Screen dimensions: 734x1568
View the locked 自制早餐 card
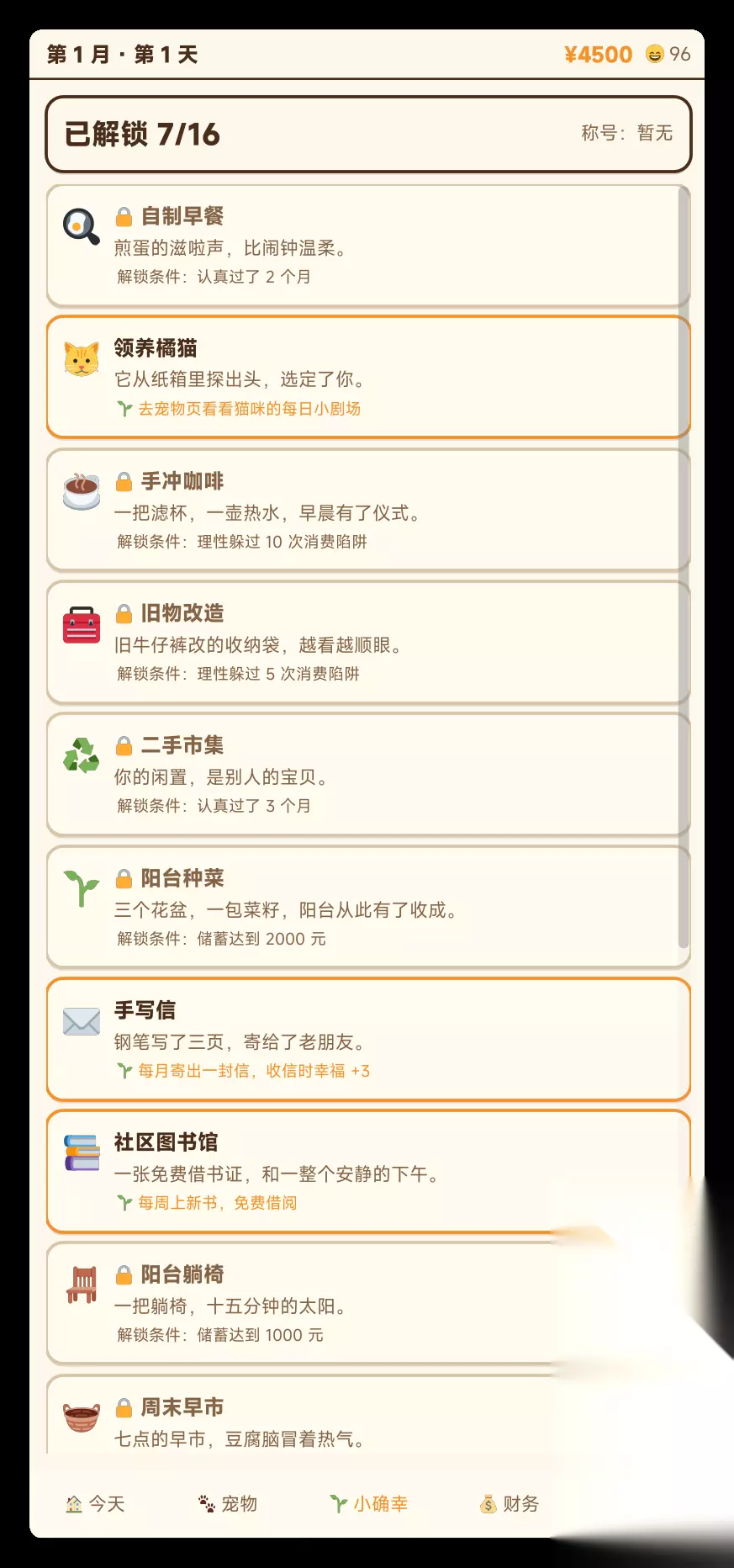tap(368, 246)
